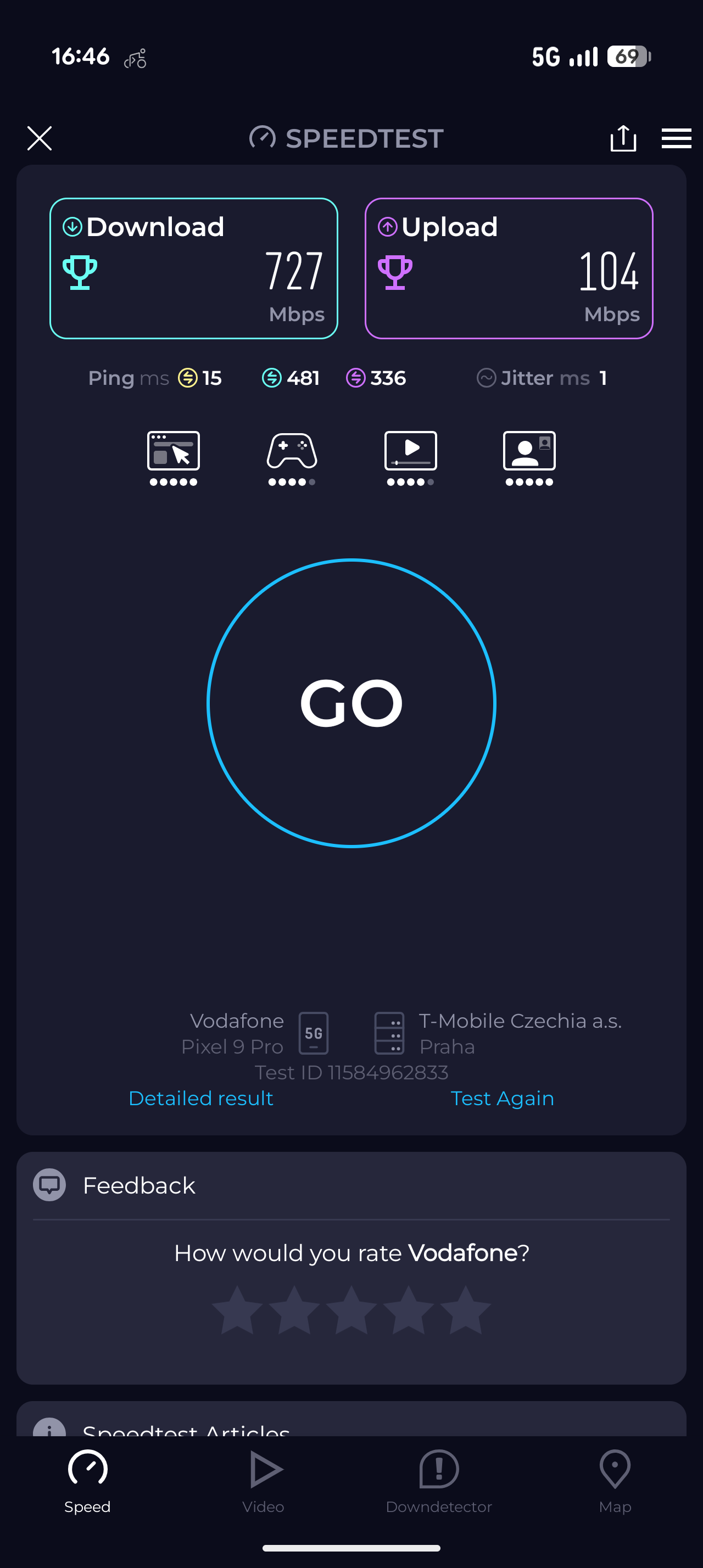Switch to the Video tab
Screen dimensions: 703x1568
pyautogui.click(x=264, y=1480)
